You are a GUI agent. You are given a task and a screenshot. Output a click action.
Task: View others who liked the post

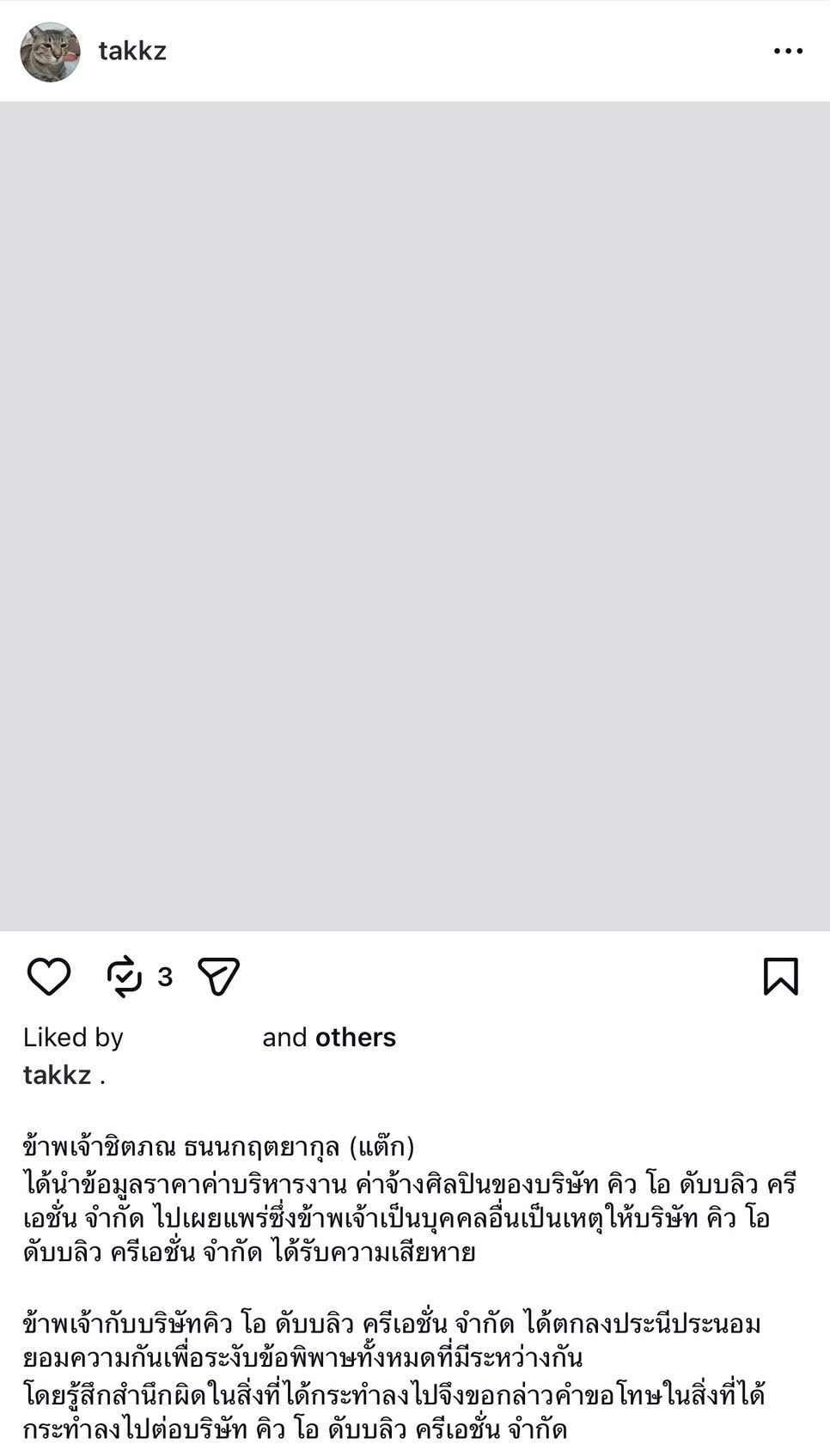[x=355, y=1038]
